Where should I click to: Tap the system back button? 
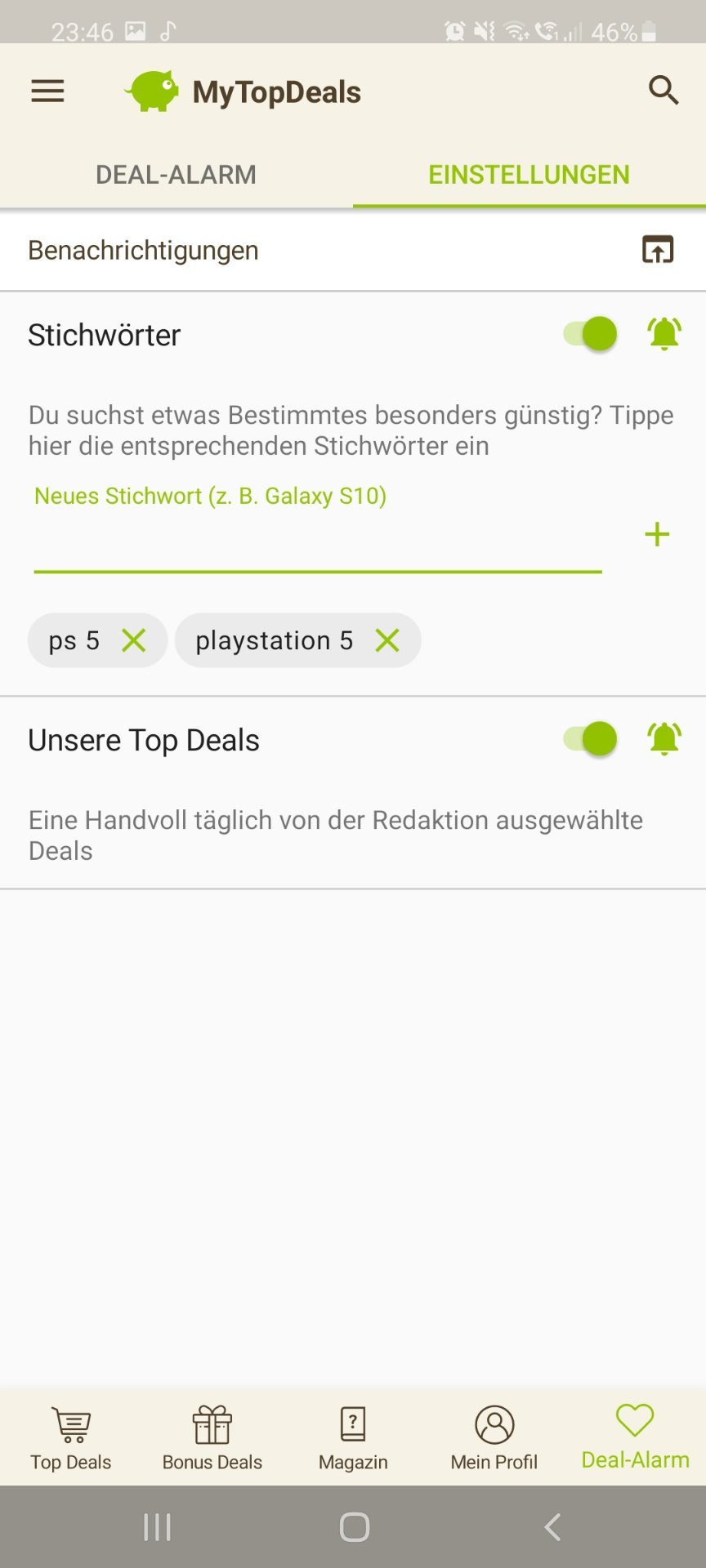pyautogui.click(x=552, y=1526)
